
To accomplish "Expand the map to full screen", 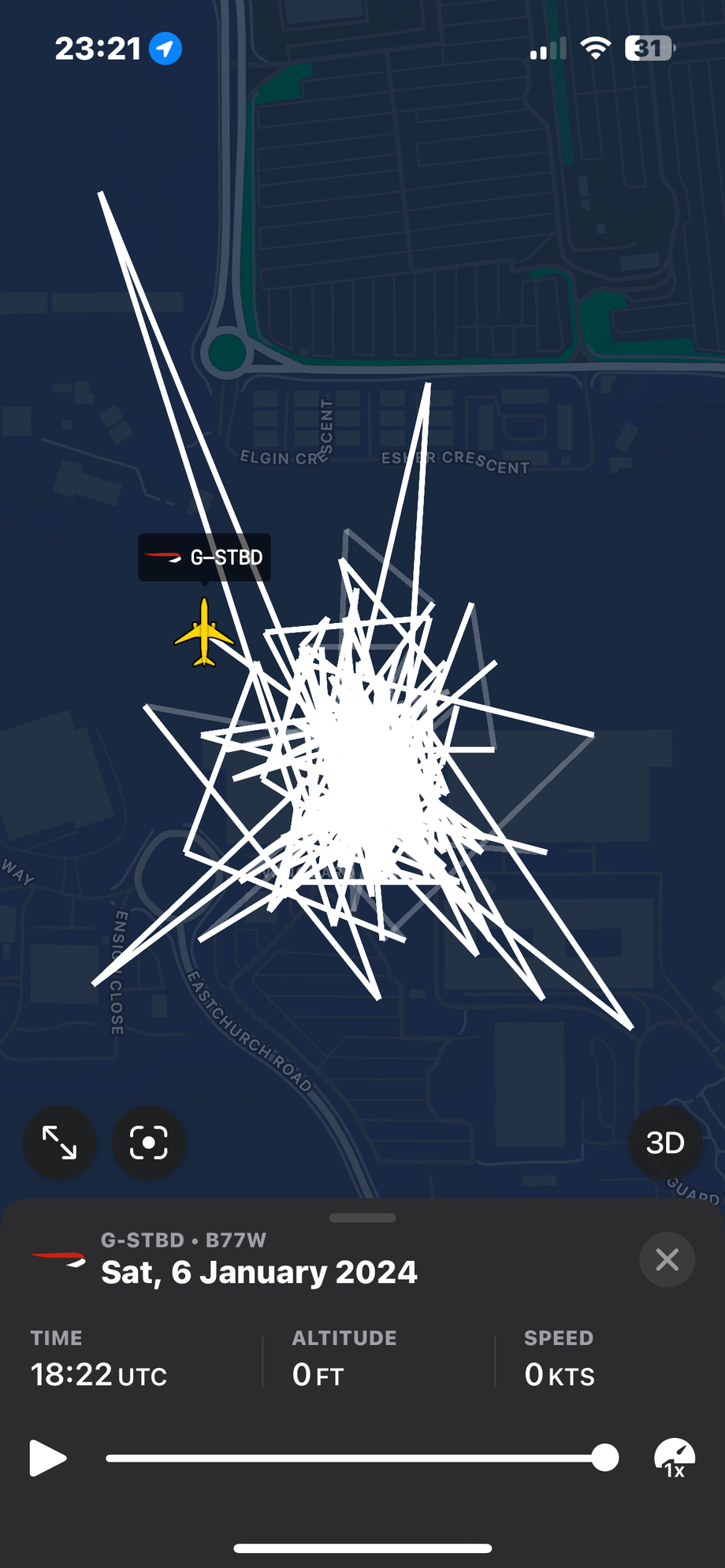I will pos(59,1142).
